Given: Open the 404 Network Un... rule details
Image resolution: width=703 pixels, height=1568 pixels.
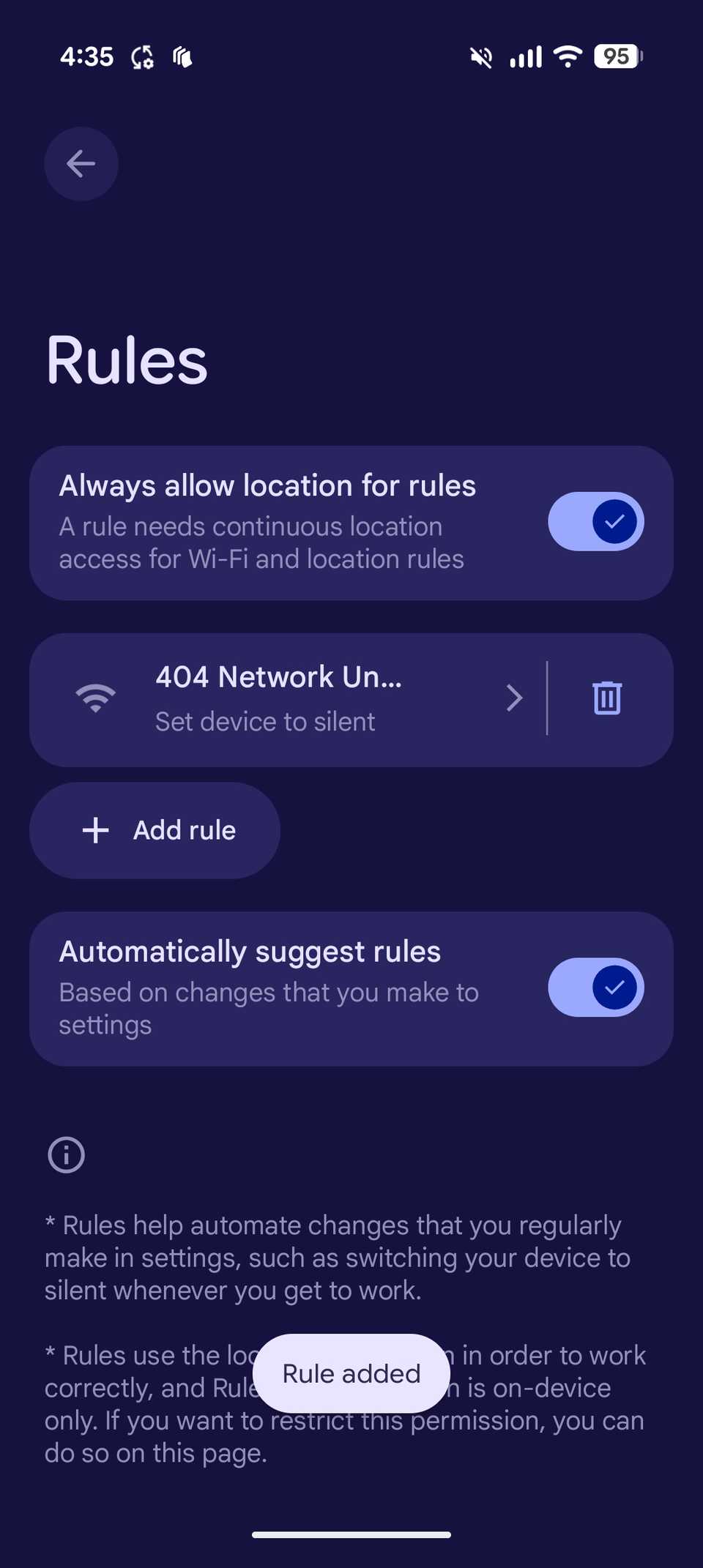Looking at the screenshot, I should pos(278,676).
